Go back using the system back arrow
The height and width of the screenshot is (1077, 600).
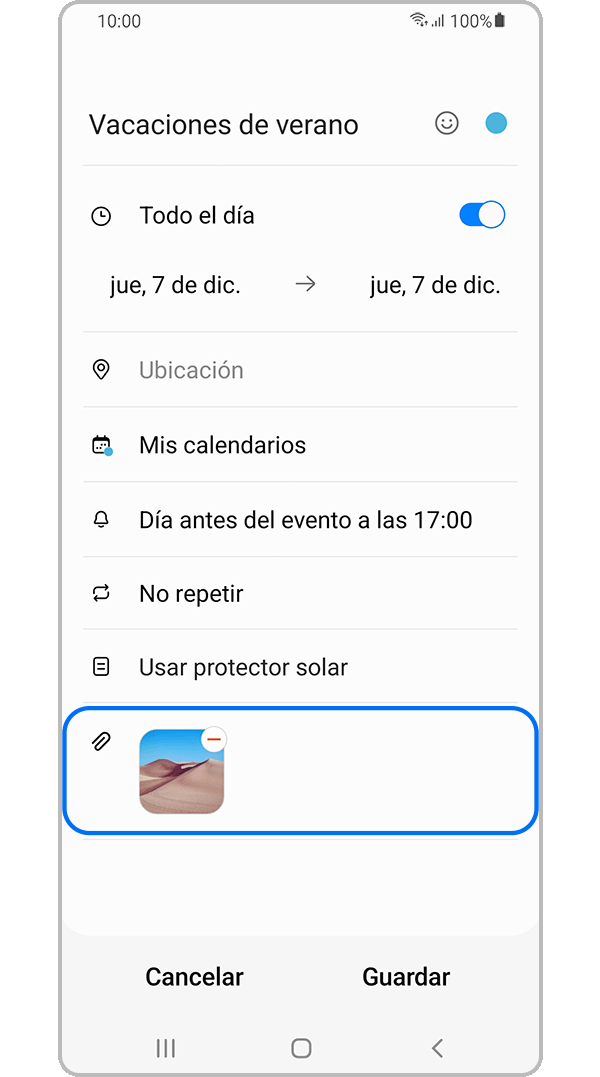coord(437,1048)
